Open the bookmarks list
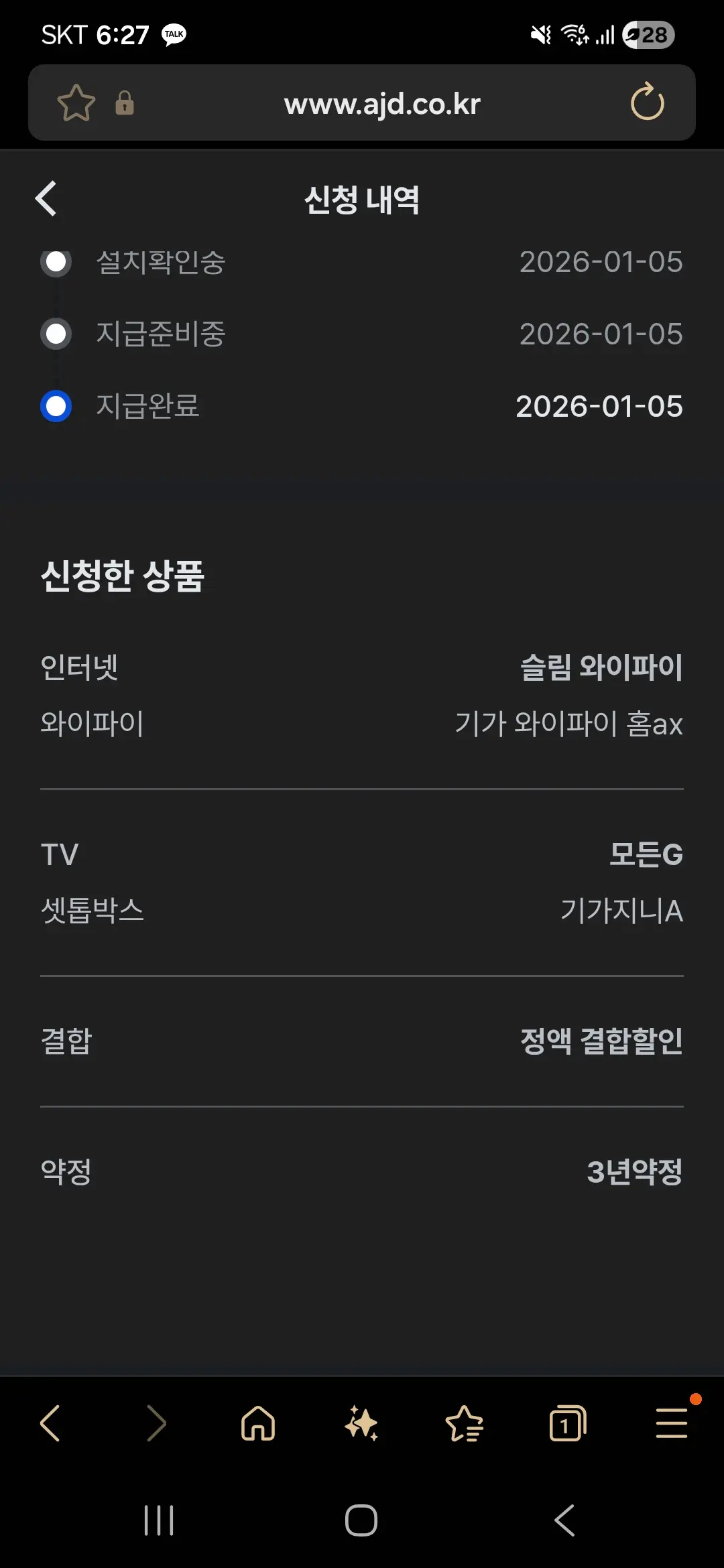 pos(464,1423)
